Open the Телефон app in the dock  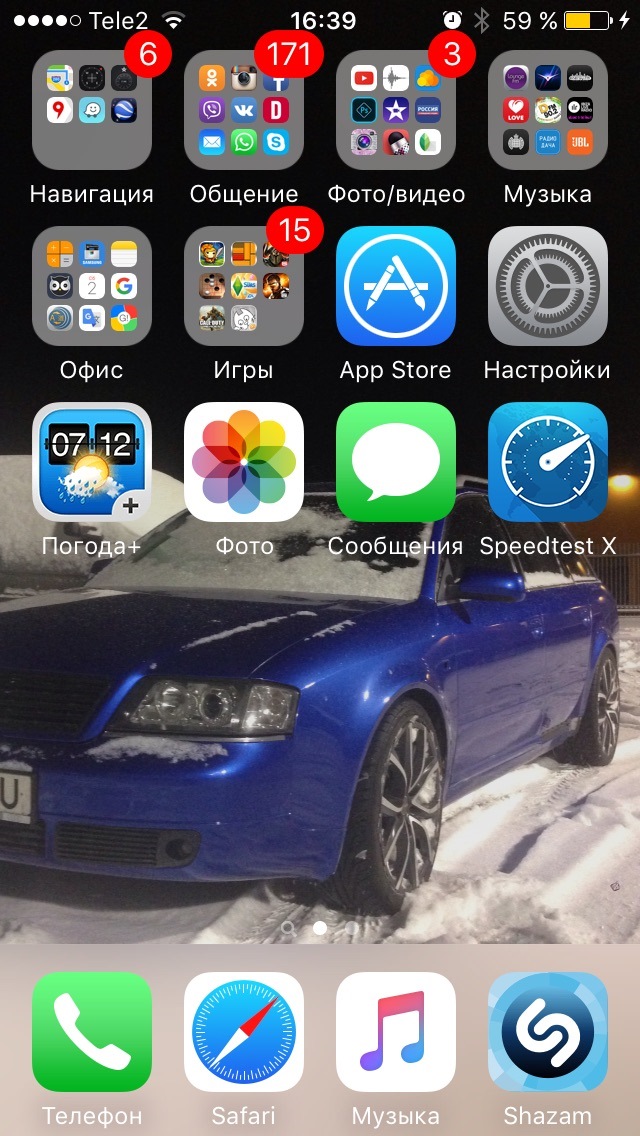(x=92, y=1032)
